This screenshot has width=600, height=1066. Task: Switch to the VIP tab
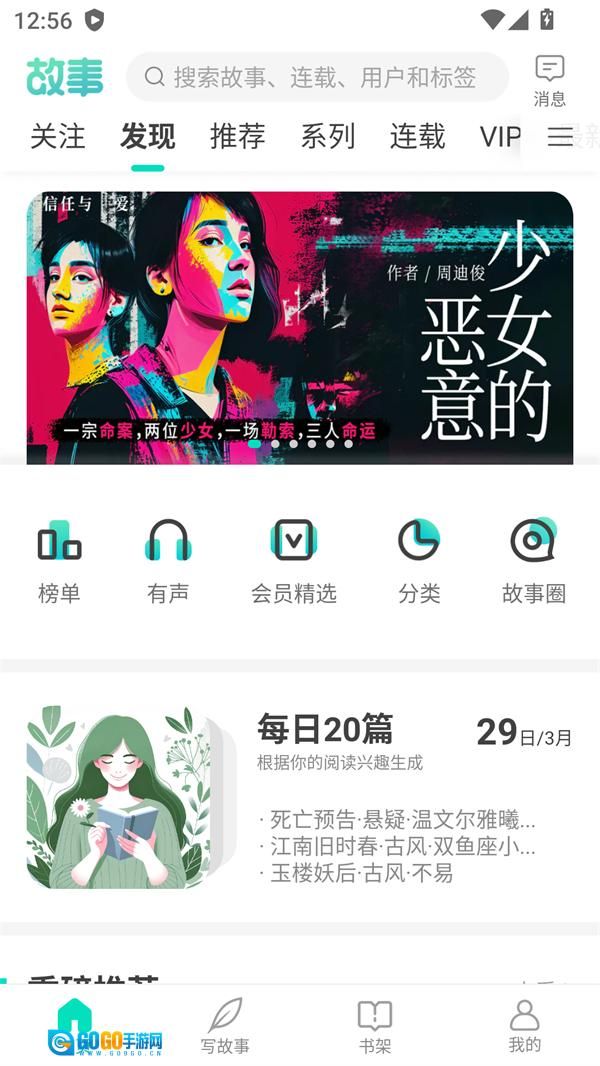coord(499,136)
